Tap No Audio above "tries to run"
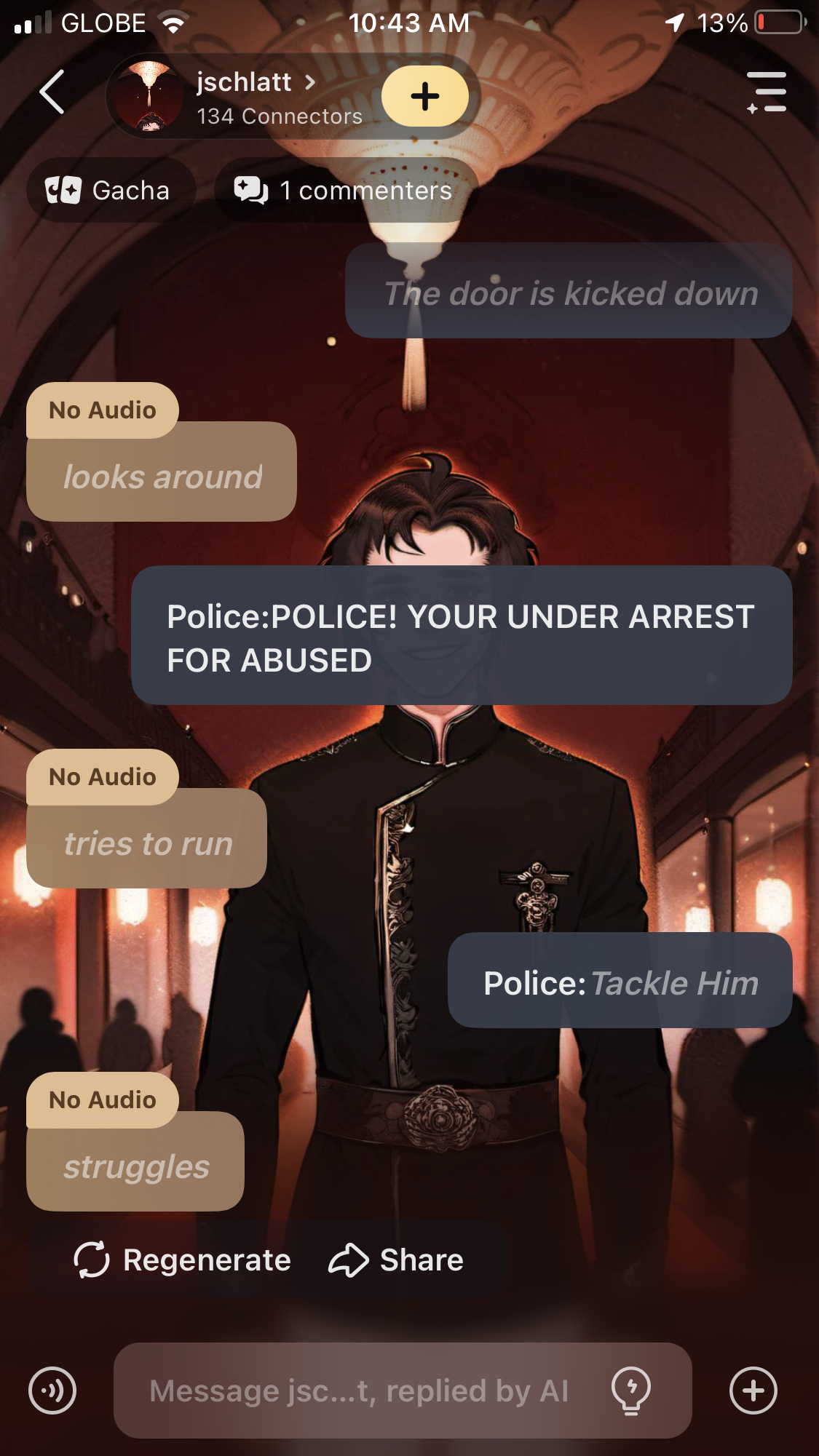 (x=103, y=777)
